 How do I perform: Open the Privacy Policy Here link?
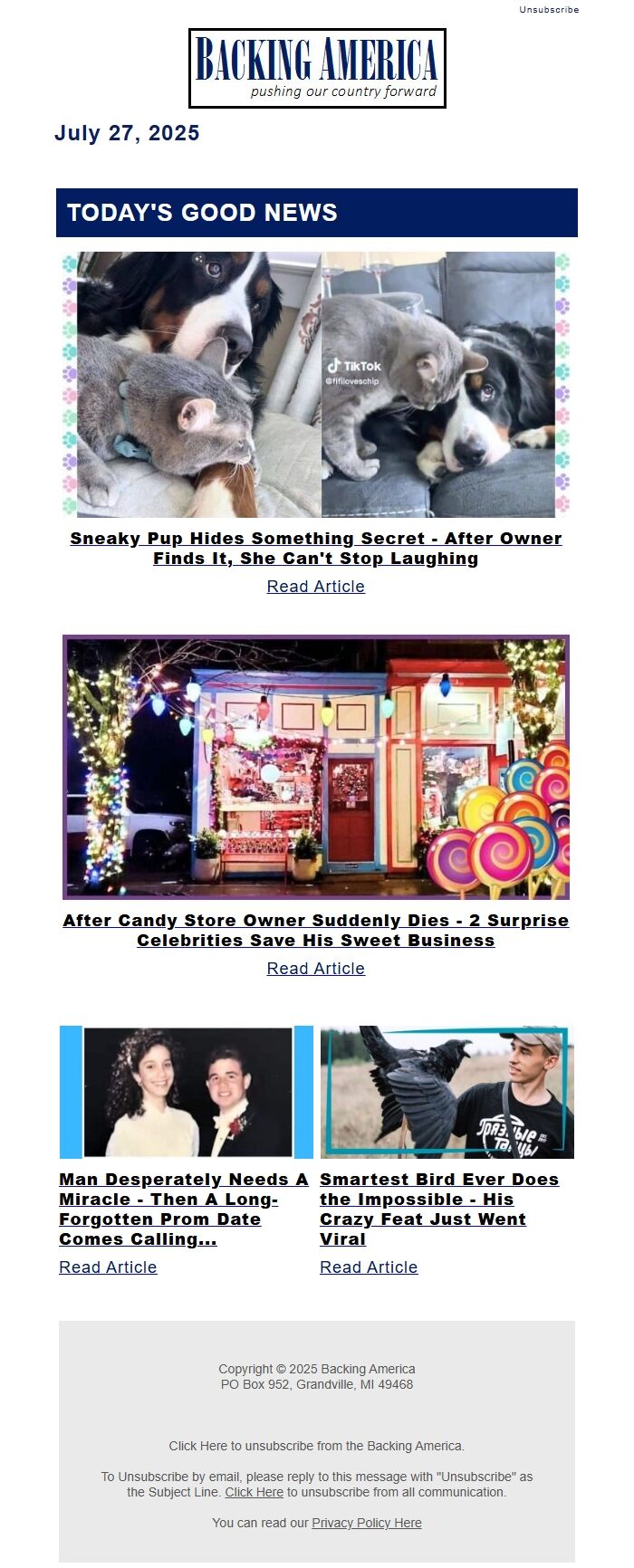pyautogui.click(x=367, y=1523)
